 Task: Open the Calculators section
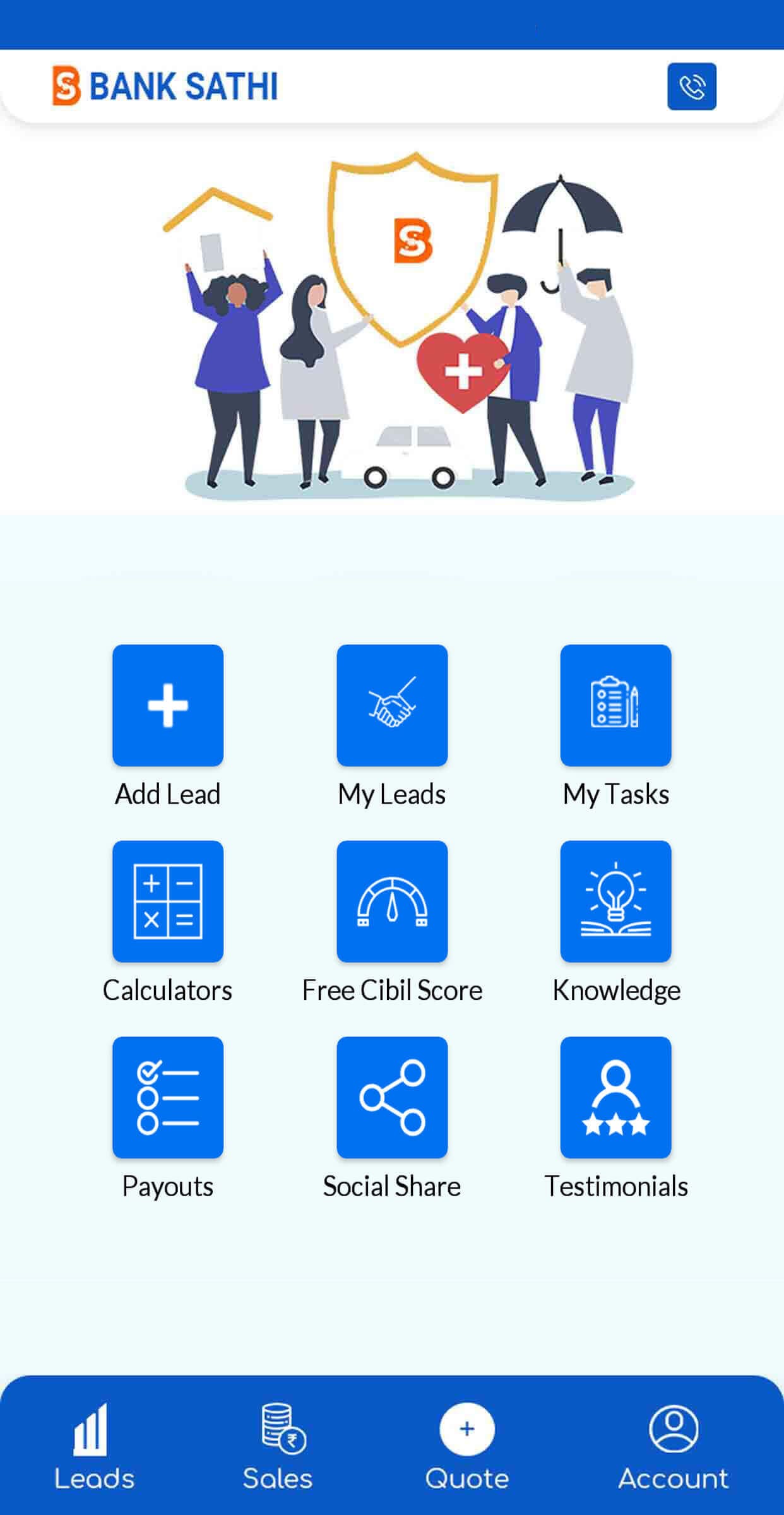point(168,901)
